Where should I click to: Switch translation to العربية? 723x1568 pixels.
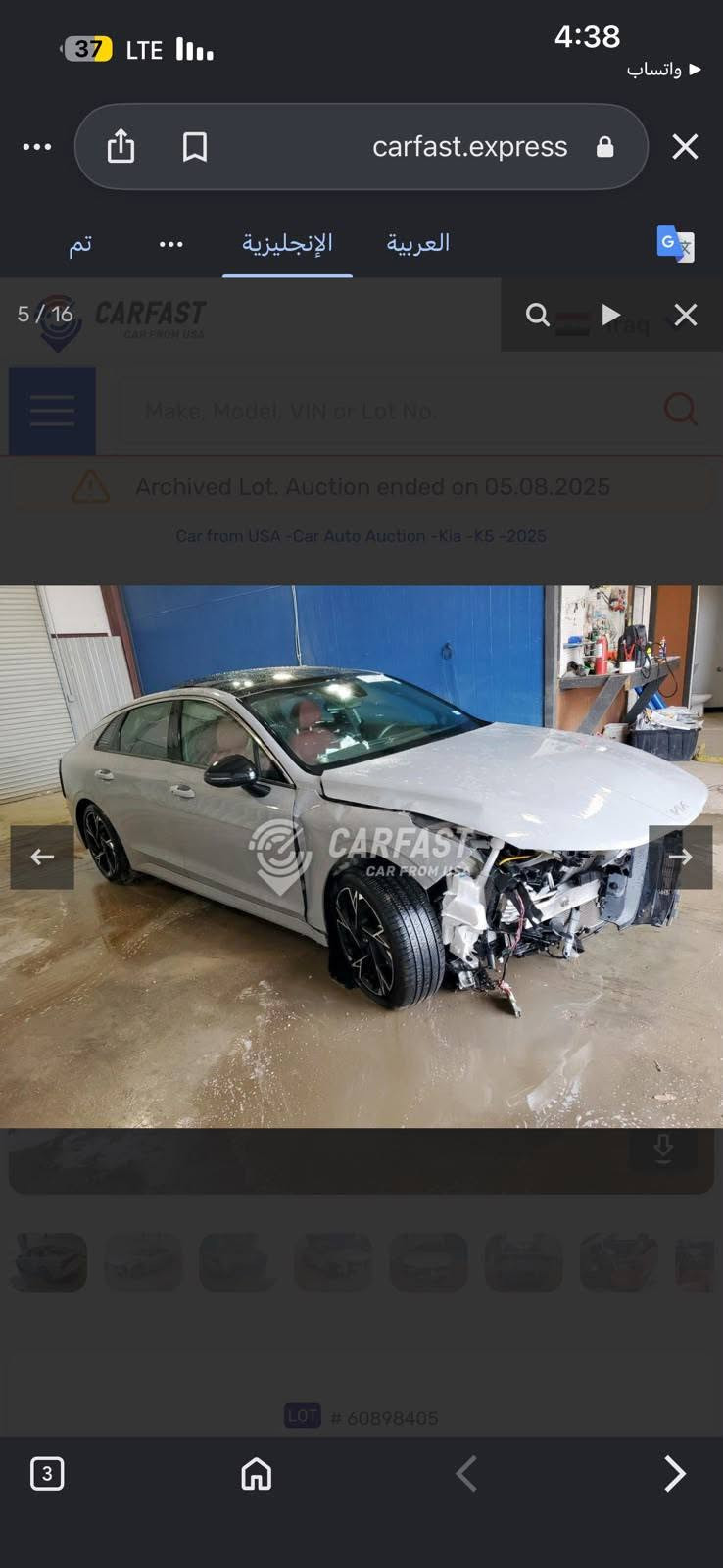pyautogui.click(x=417, y=243)
